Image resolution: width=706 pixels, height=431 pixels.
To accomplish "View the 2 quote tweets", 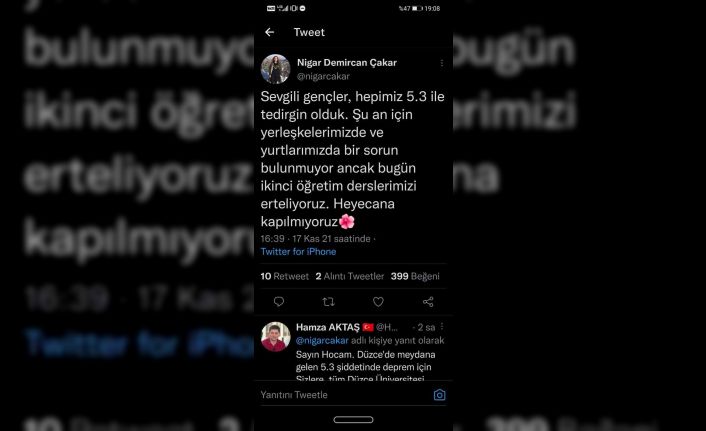I will 349,276.
